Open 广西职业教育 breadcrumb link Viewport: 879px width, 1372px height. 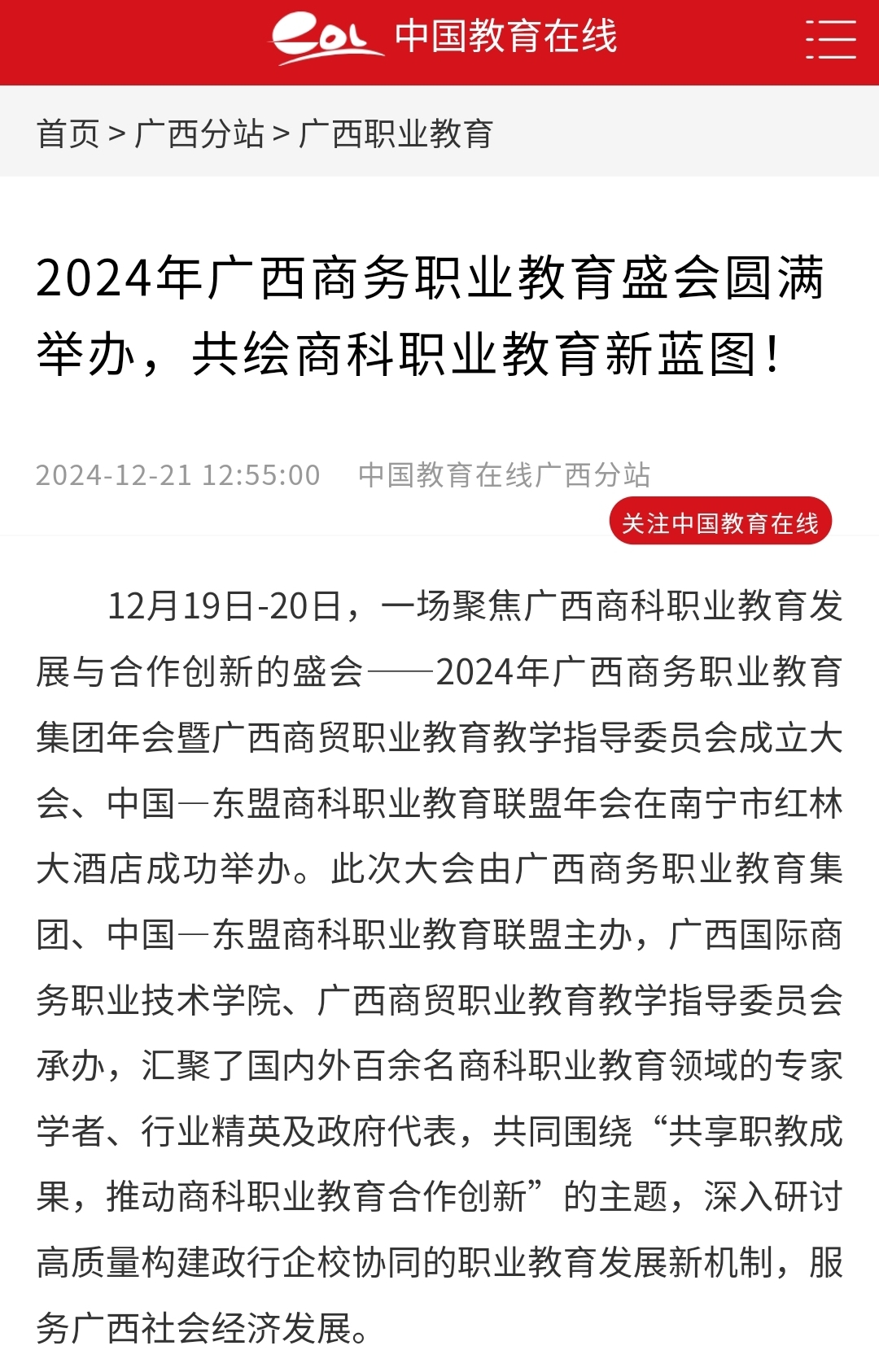(396, 133)
